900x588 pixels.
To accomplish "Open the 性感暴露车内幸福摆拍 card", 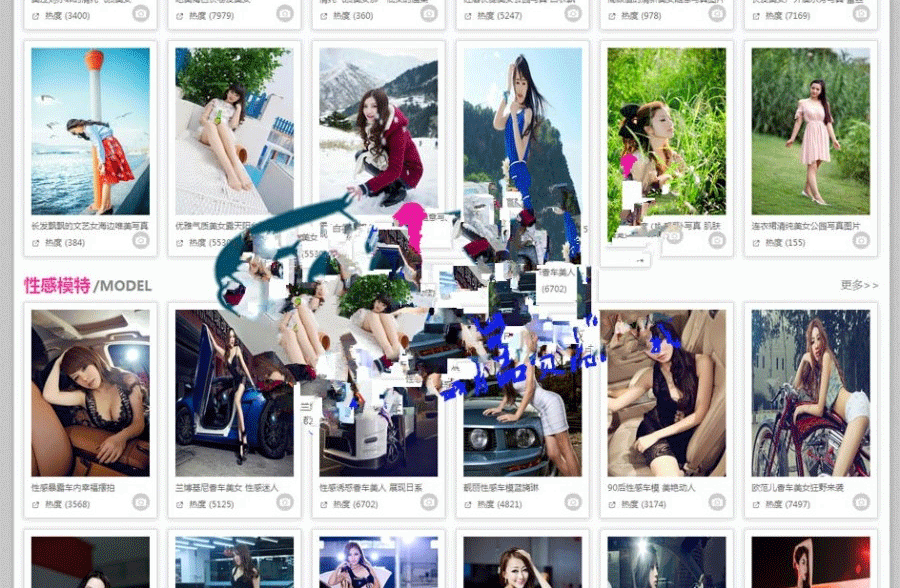I will tap(90, 392).
